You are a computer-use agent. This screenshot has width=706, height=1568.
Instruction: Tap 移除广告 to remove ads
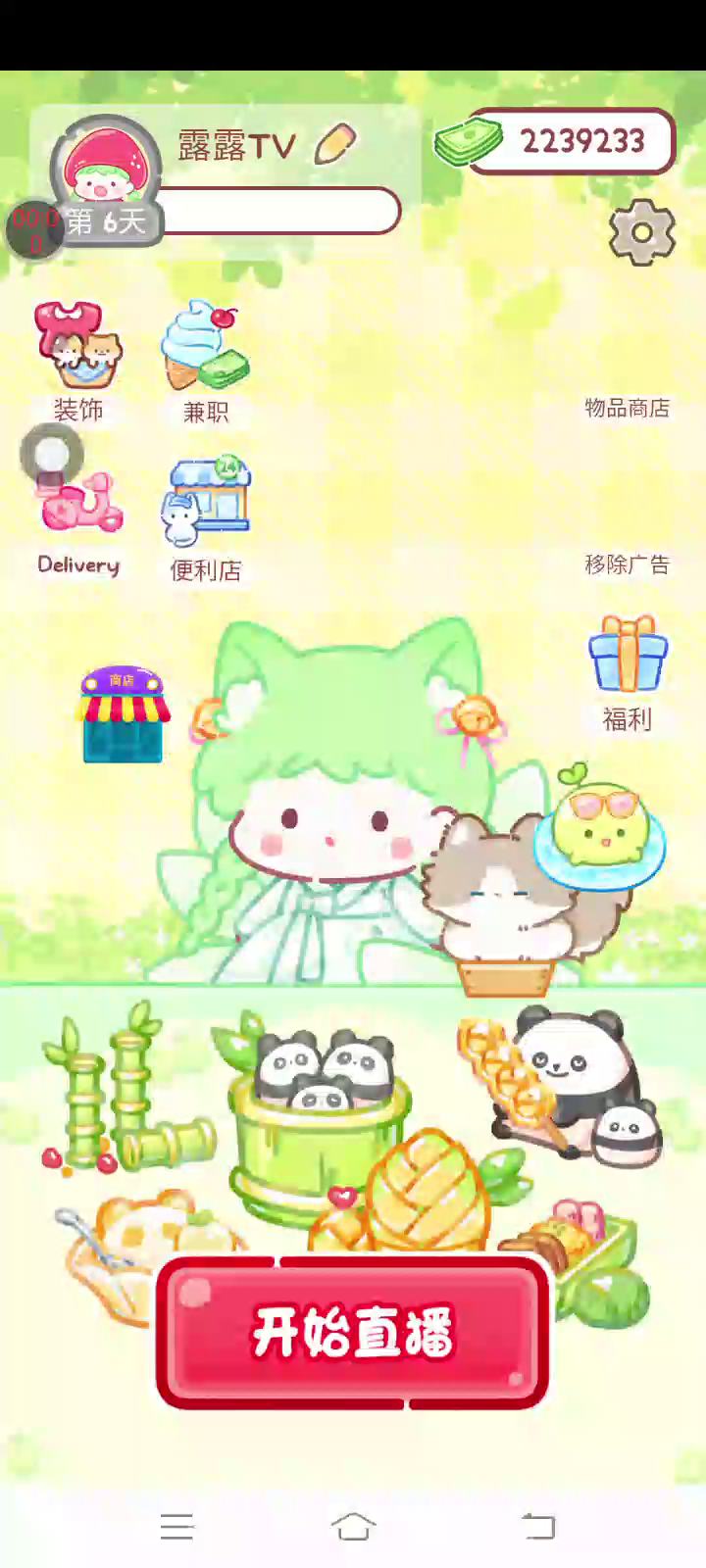(627, 564)
